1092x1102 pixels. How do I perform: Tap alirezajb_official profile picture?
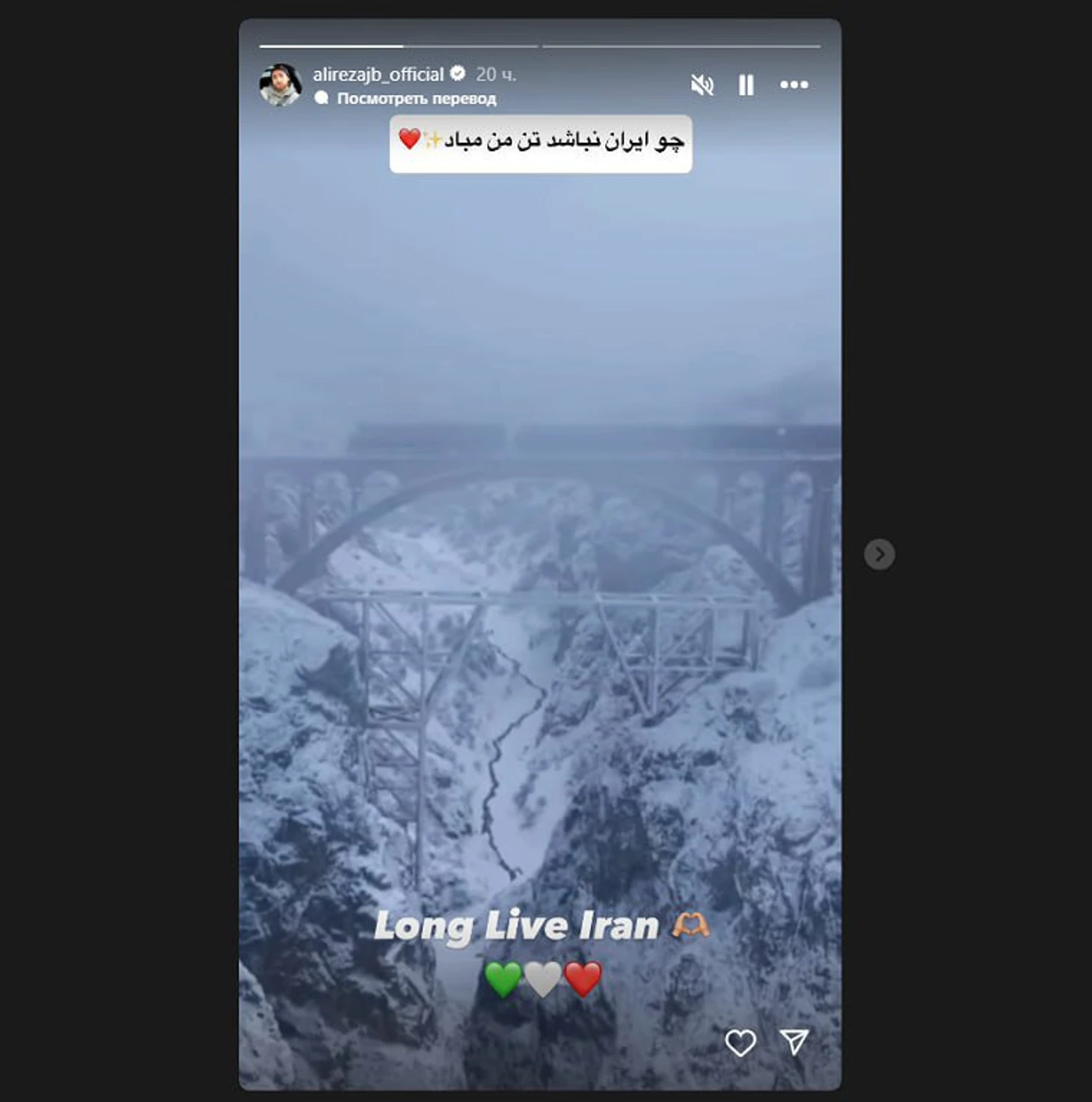(280, 85)
